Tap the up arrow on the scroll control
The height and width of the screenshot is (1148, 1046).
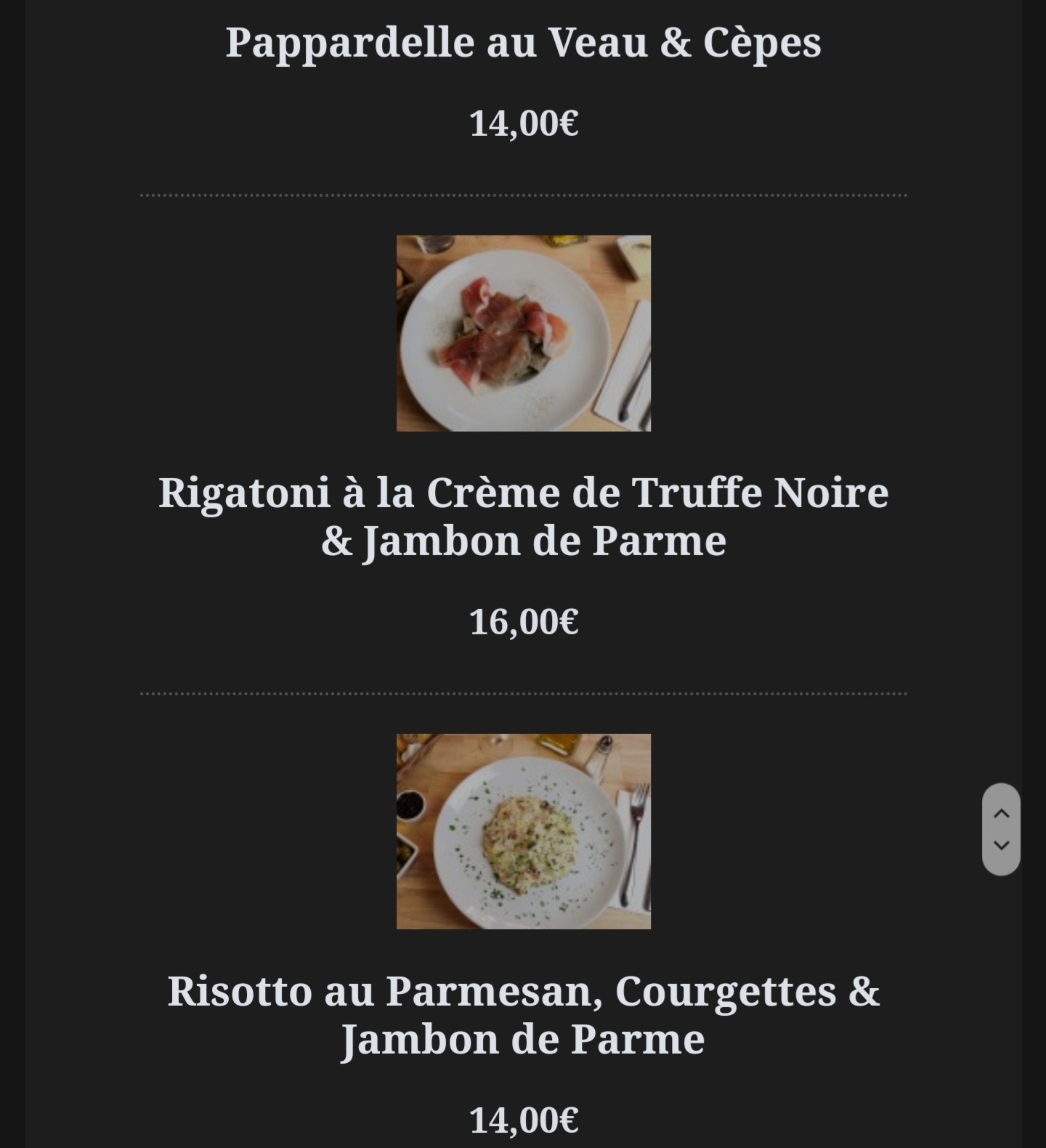coord(1001,813)
